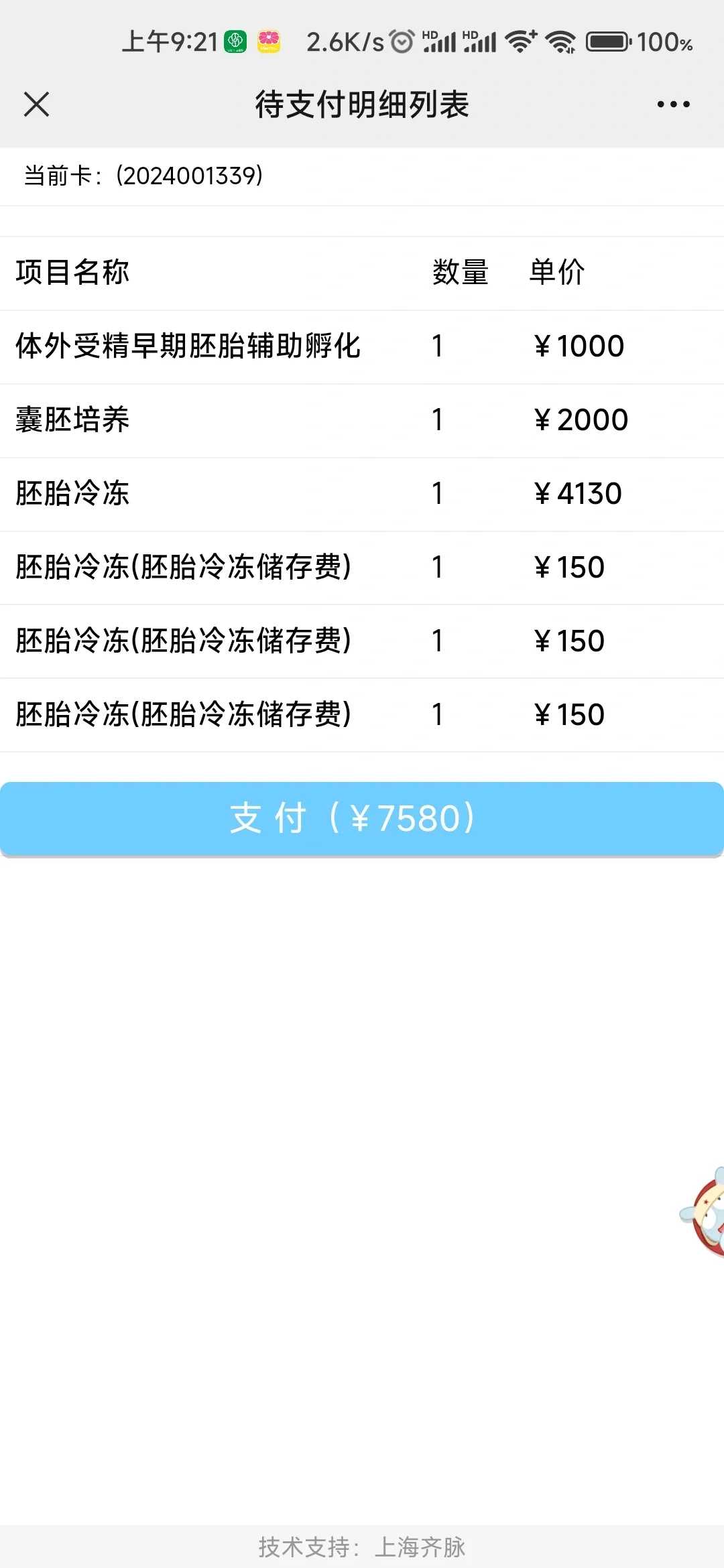The width and height of the screenshot is (724, 1568).
Task: Tap the 单价 column header
Action: [x=557, y=272]
